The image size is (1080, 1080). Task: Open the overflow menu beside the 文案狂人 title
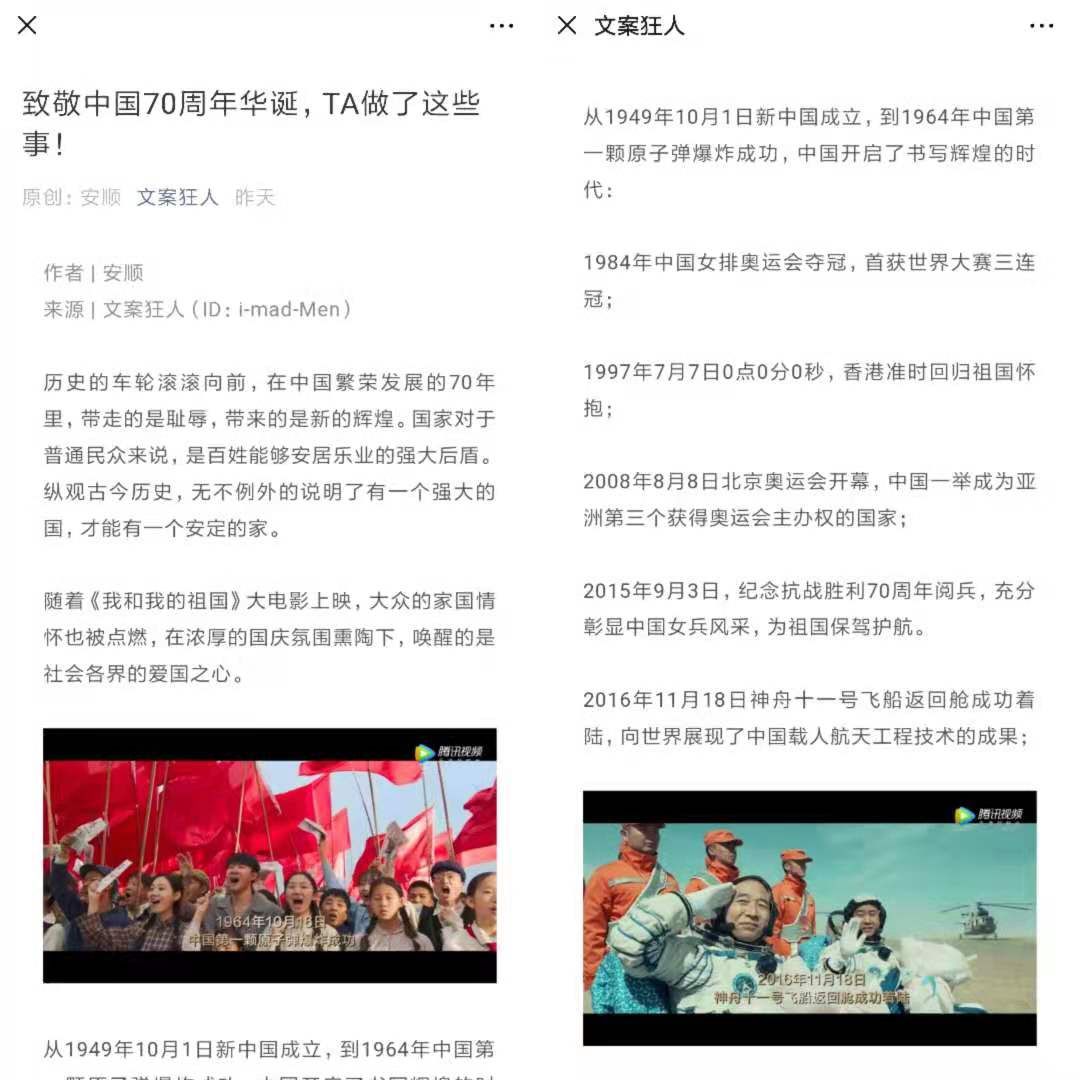tap(1041, 26)
